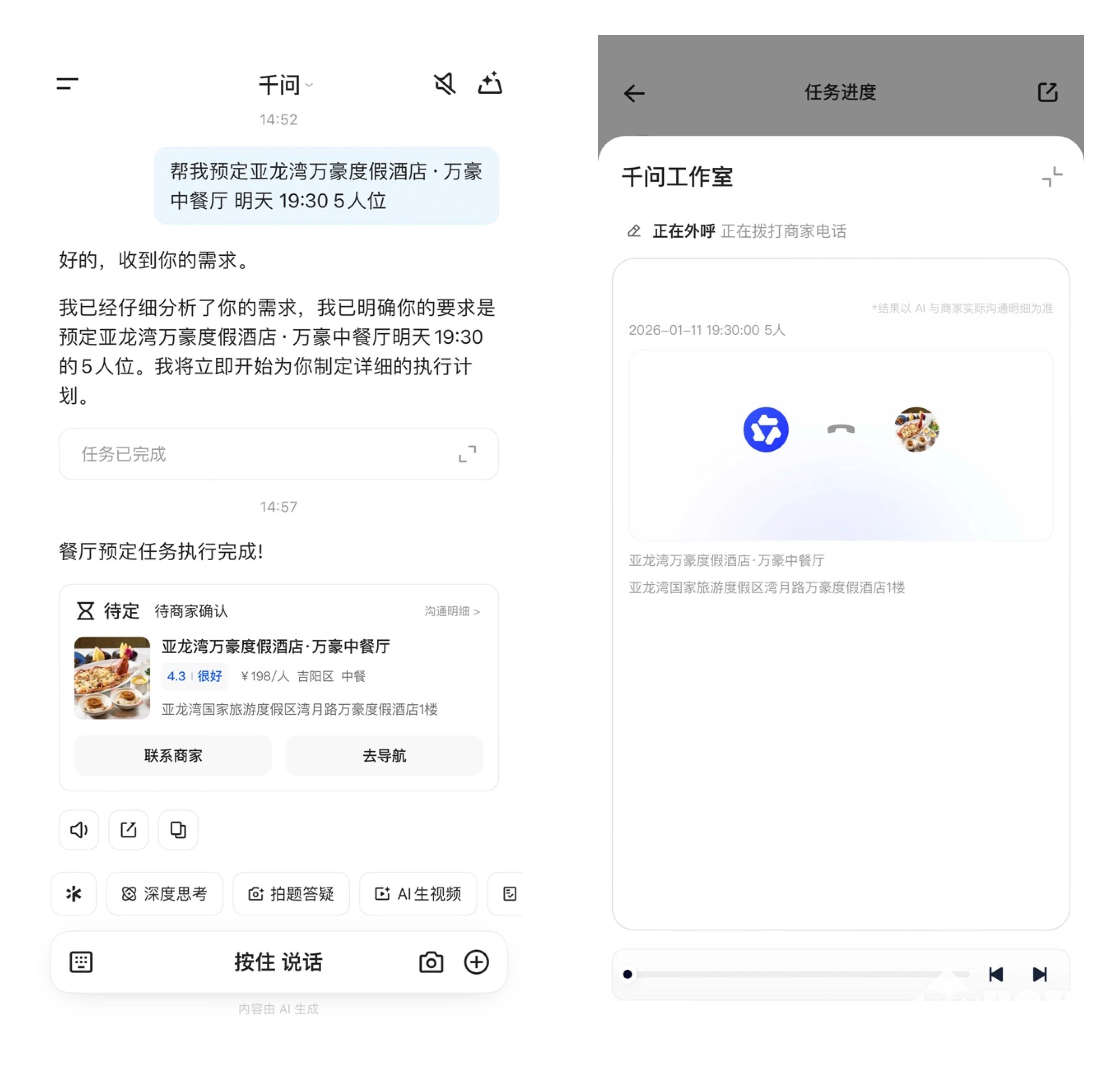Open the 千问 model dropdown

click(x=285, y=85)
